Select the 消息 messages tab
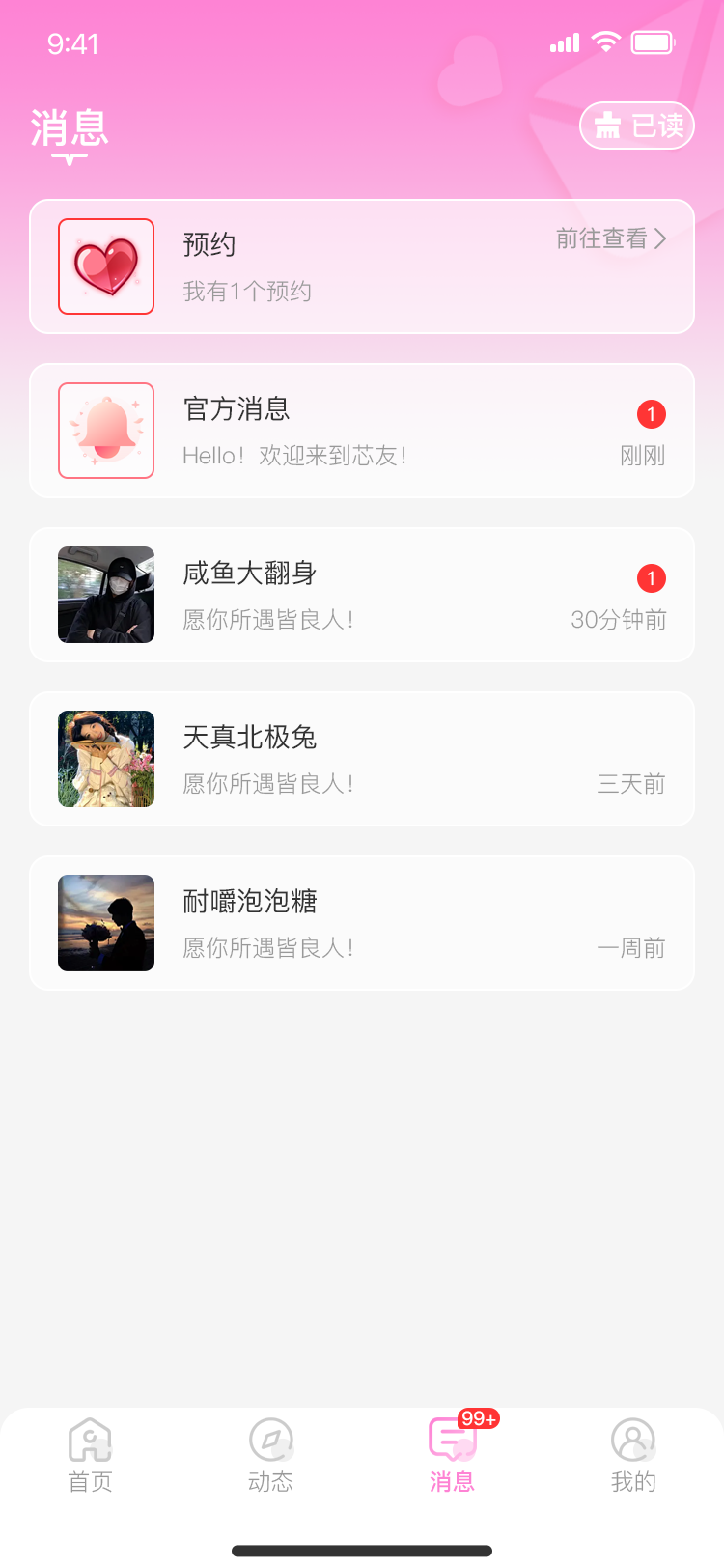This screenshot has width=724, height=1568. tap(452, 1455)
